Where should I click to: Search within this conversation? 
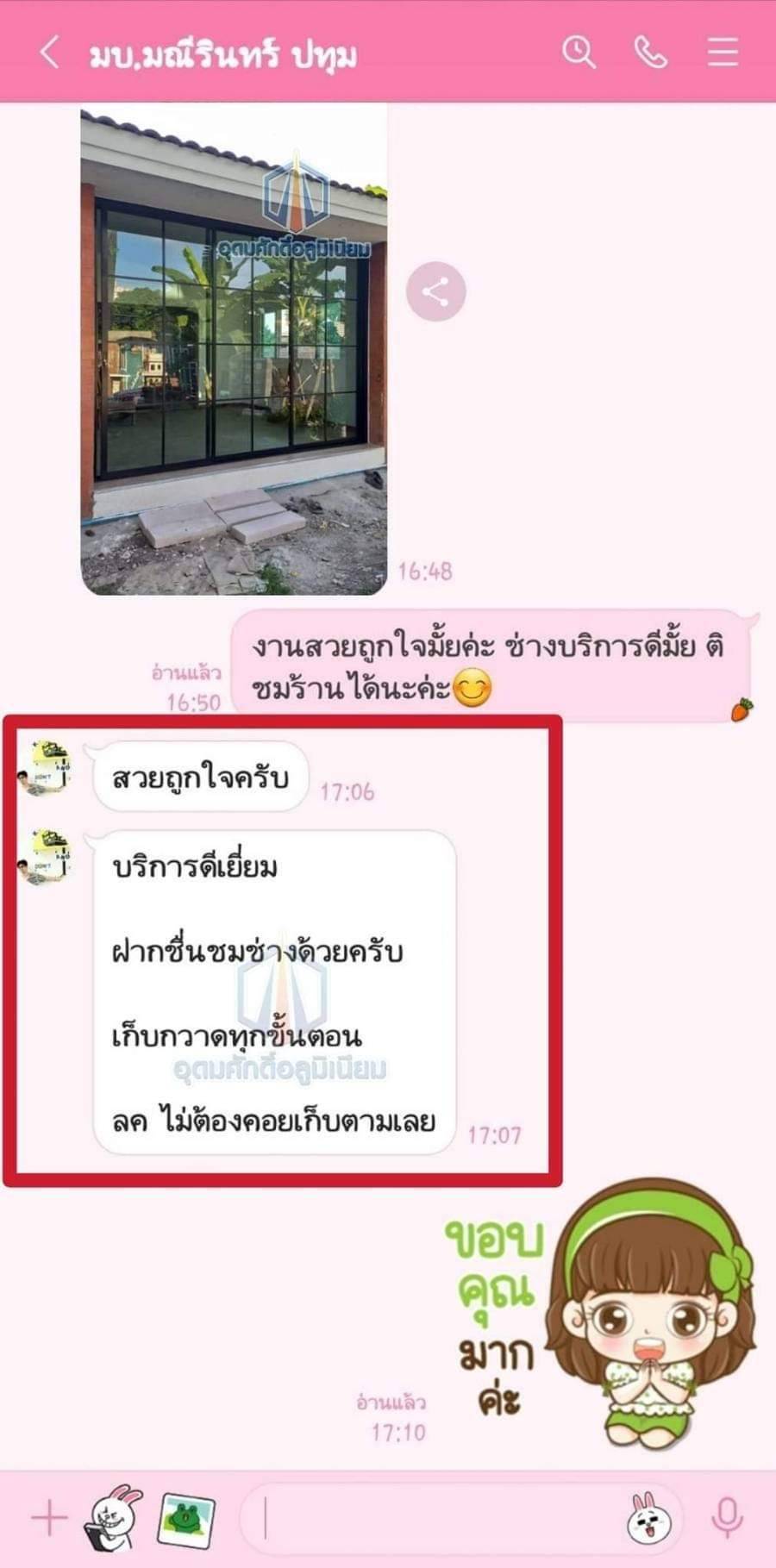click(579, 53)
